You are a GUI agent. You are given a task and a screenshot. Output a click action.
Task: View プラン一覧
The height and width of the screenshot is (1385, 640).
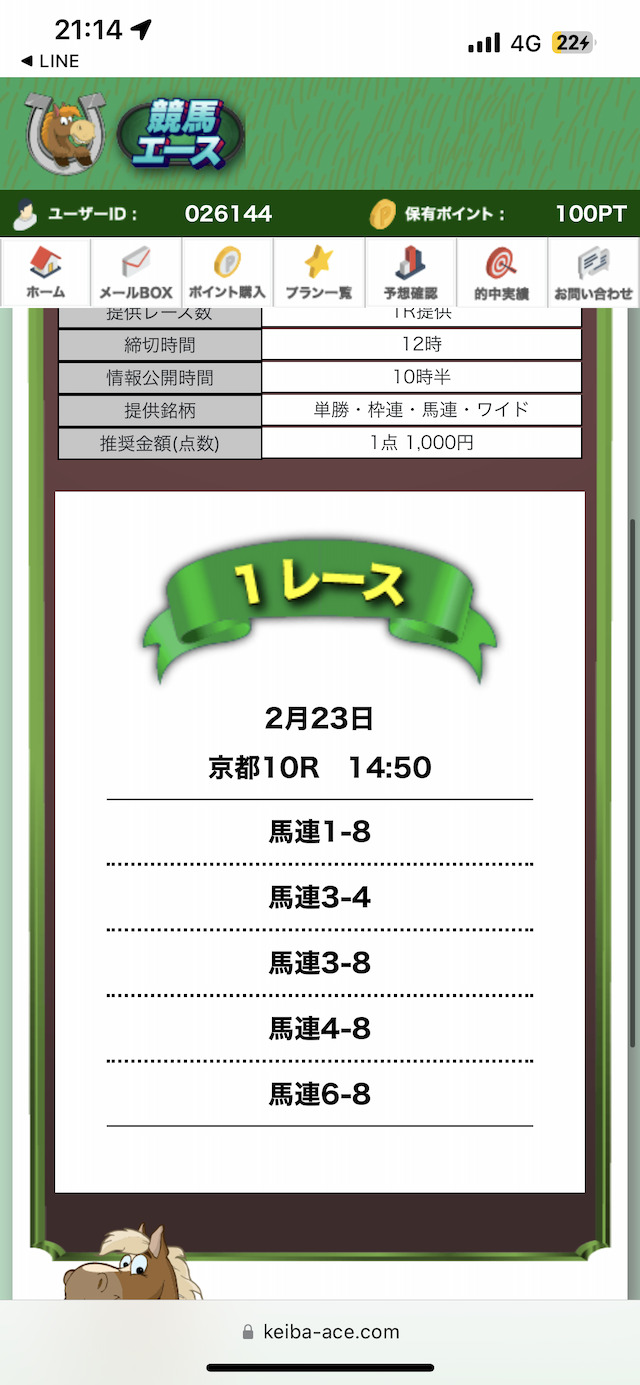tap(318, 273)
